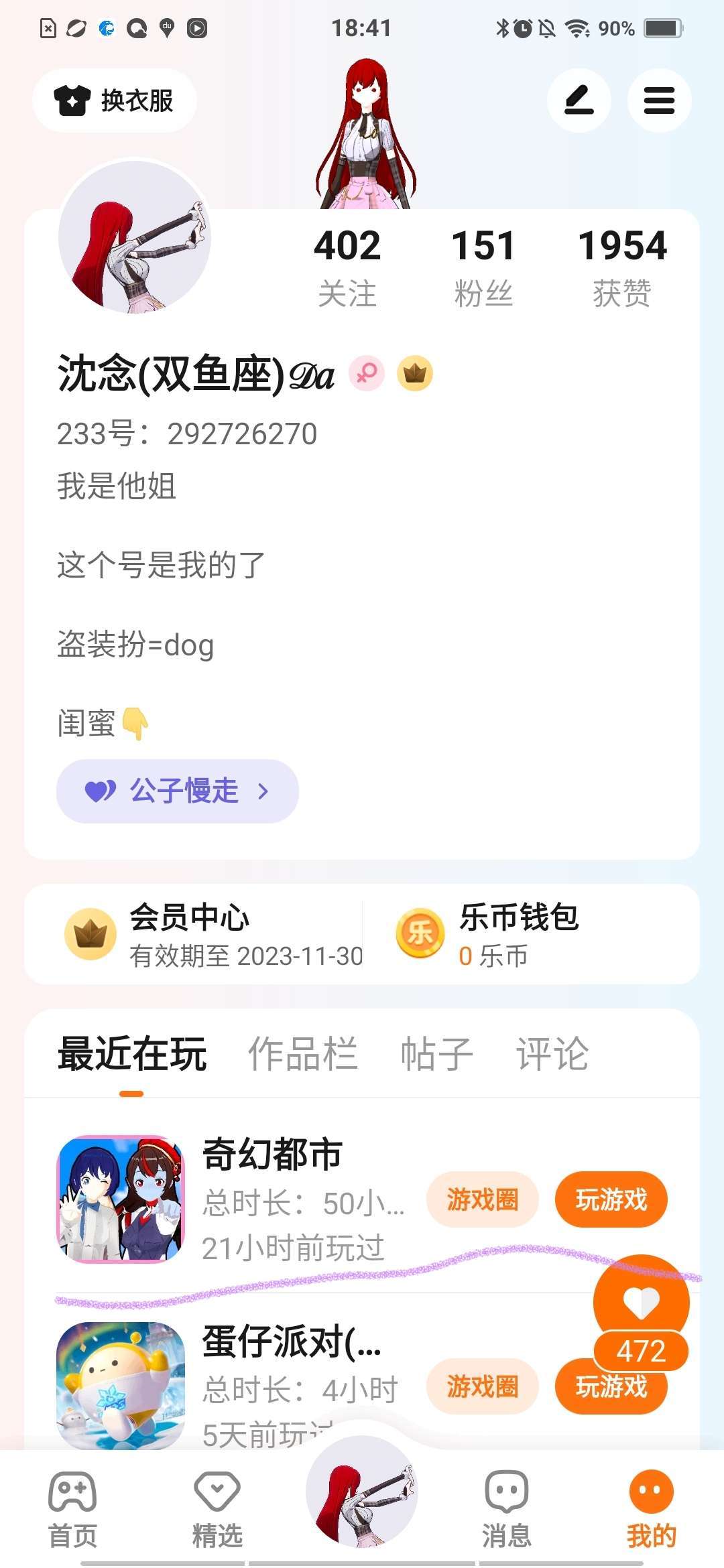Viewport: 724px width, 1568px height.
Task: Tap 玩游戏 for 奇幻都市
Action: (611, 1199)
